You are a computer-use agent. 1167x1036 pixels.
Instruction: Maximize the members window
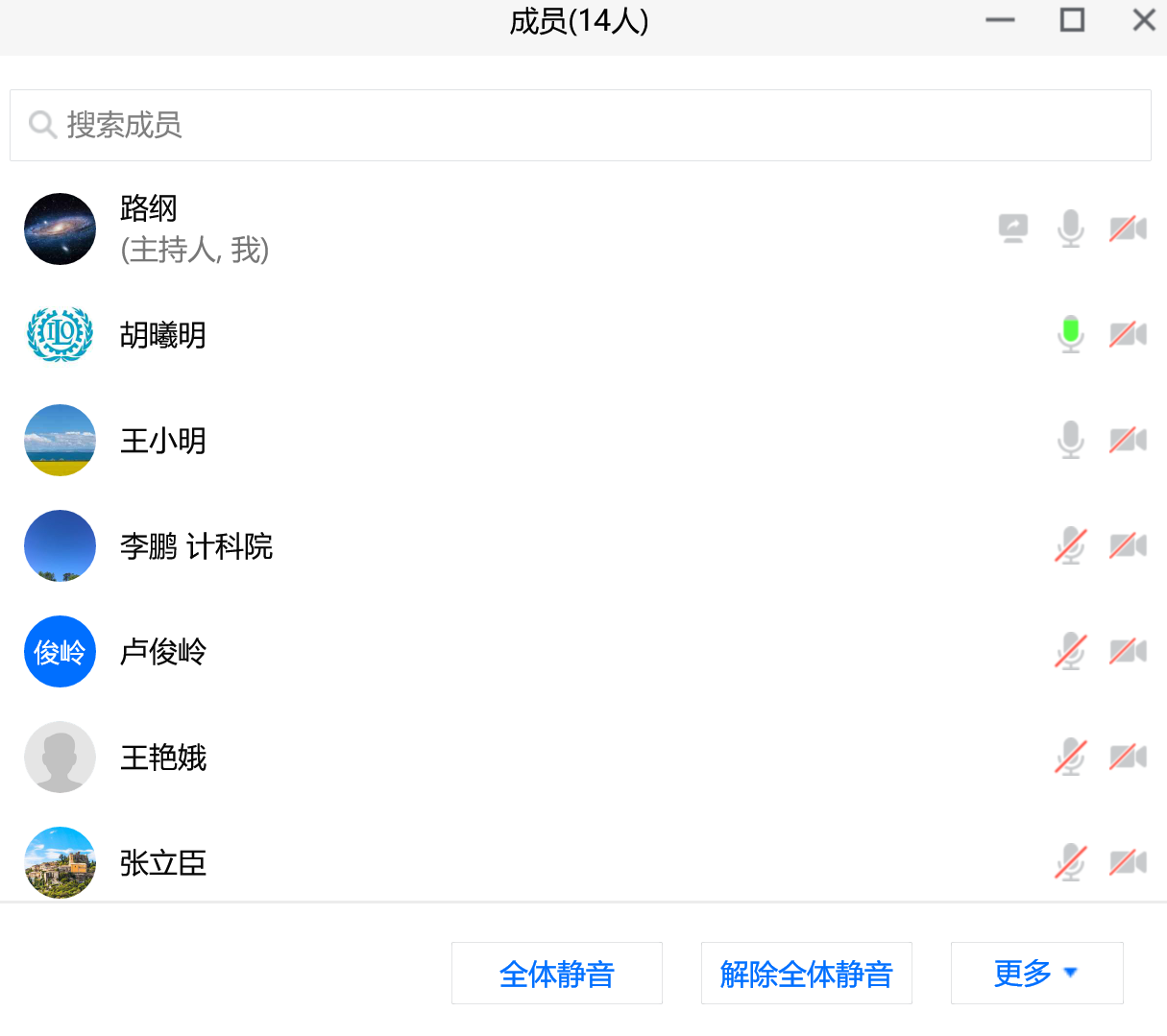click(x=1072, y=20)
